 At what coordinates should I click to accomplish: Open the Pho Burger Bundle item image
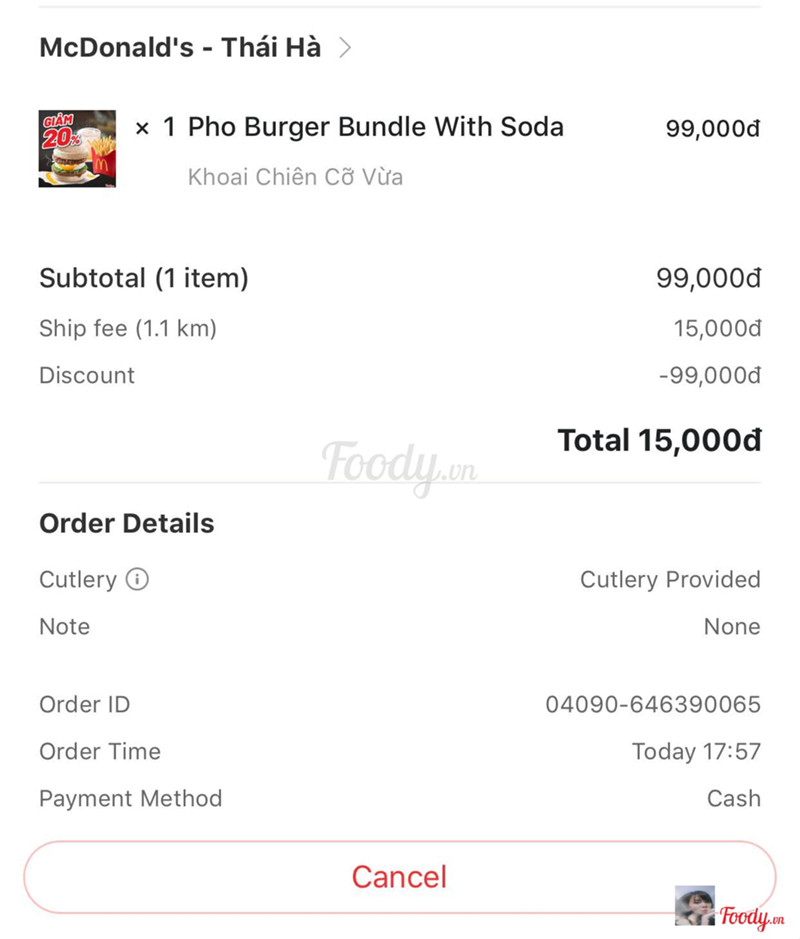[x=77, y=149]
